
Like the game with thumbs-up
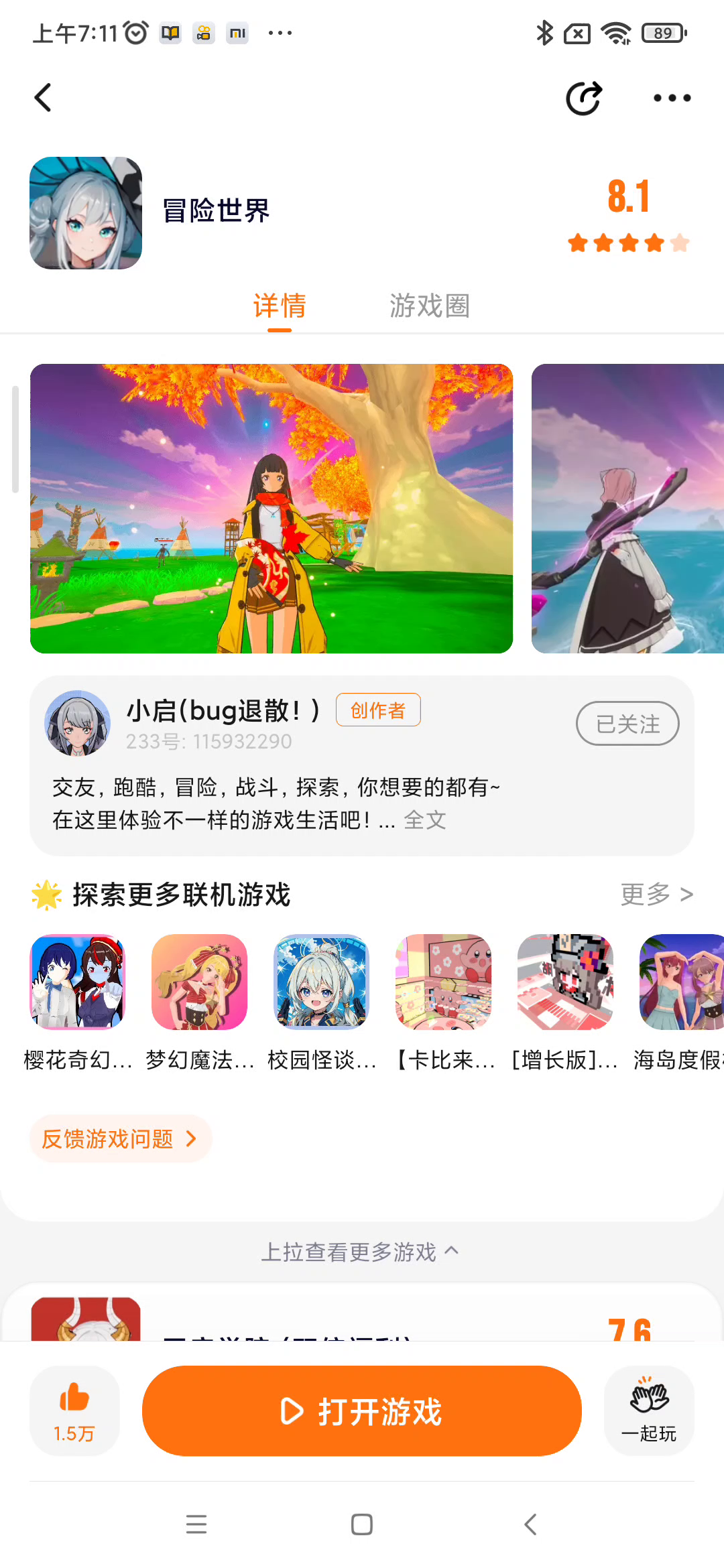74,1411
